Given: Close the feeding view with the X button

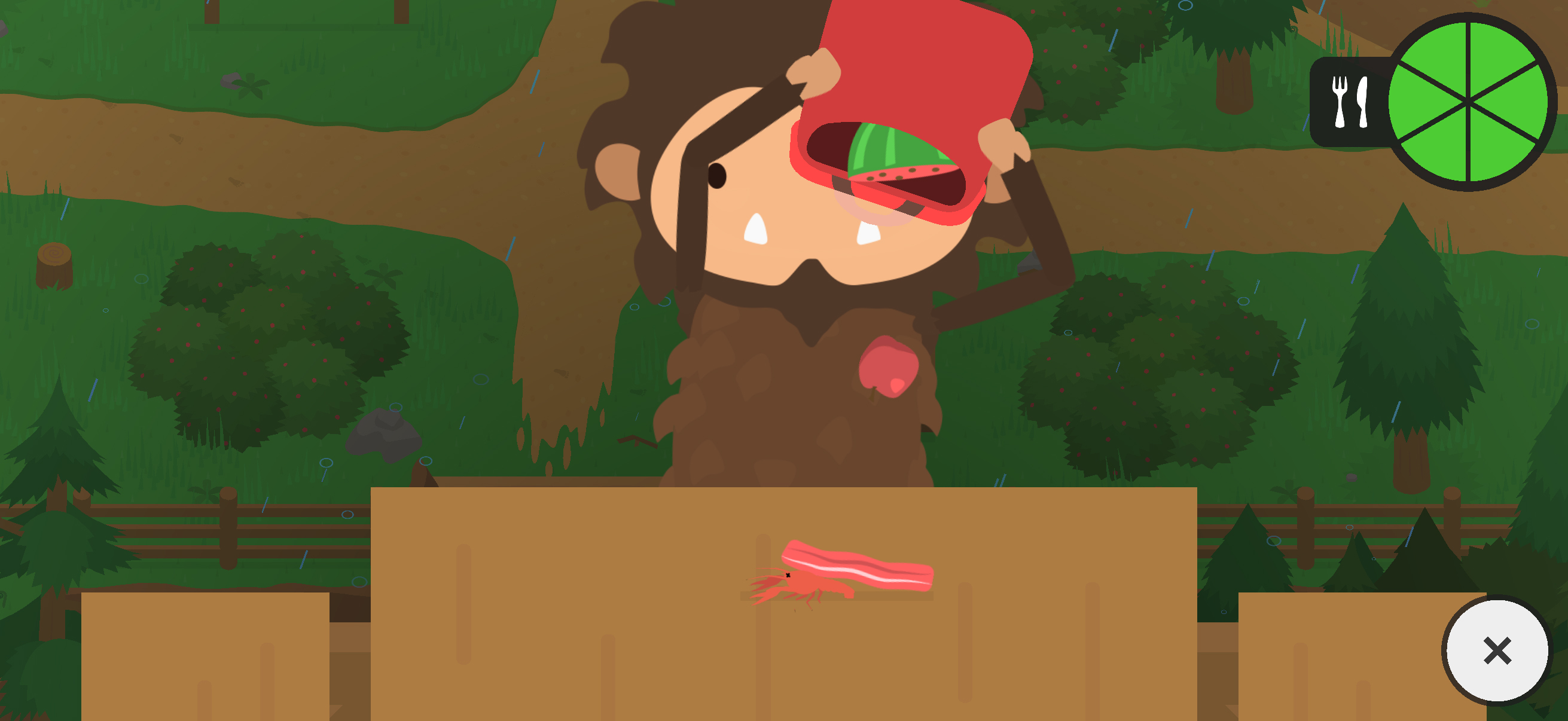Looking at the screenshot, I should click(1497, 650).
